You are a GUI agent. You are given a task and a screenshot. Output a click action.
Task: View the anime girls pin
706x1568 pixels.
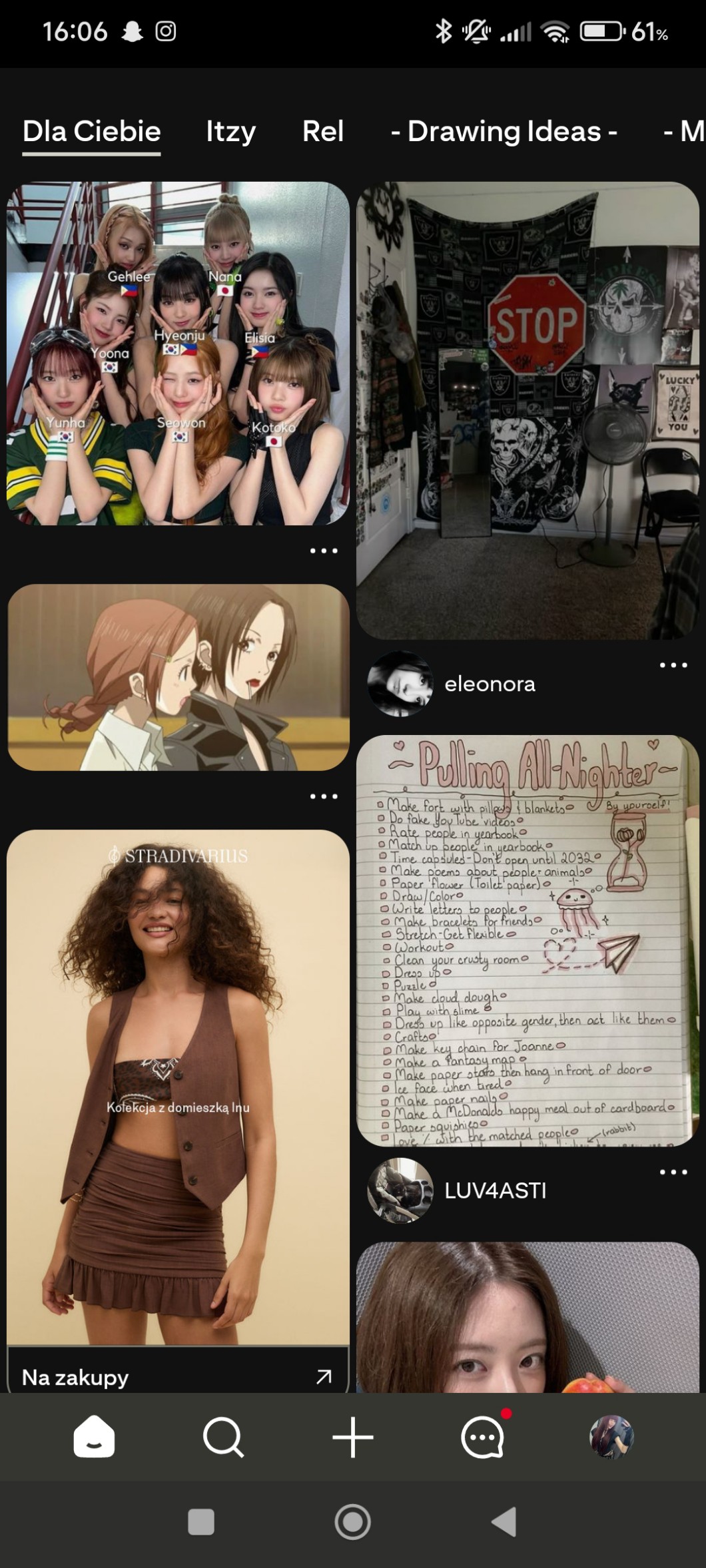click(178, 677)
